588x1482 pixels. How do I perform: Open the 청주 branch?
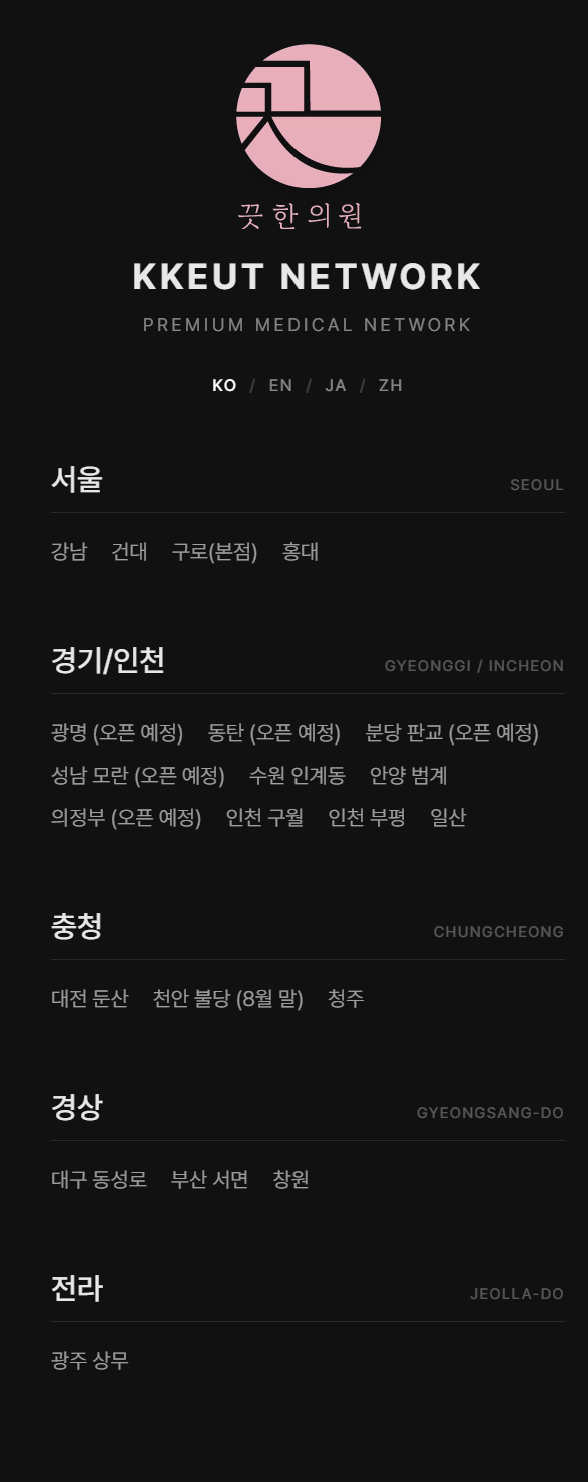click(346, 999)
